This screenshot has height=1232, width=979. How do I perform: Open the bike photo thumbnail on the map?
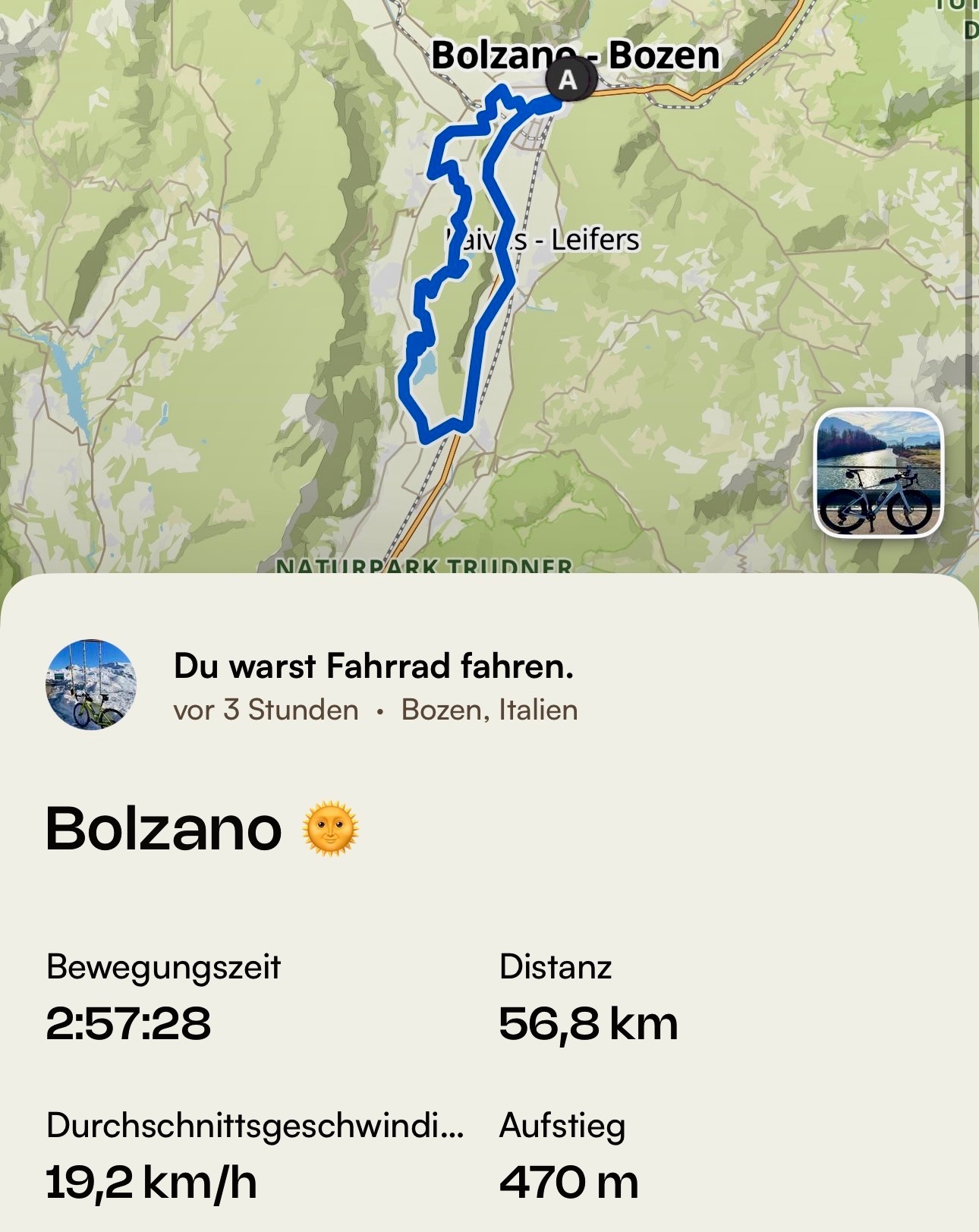(x=878, y=473)
